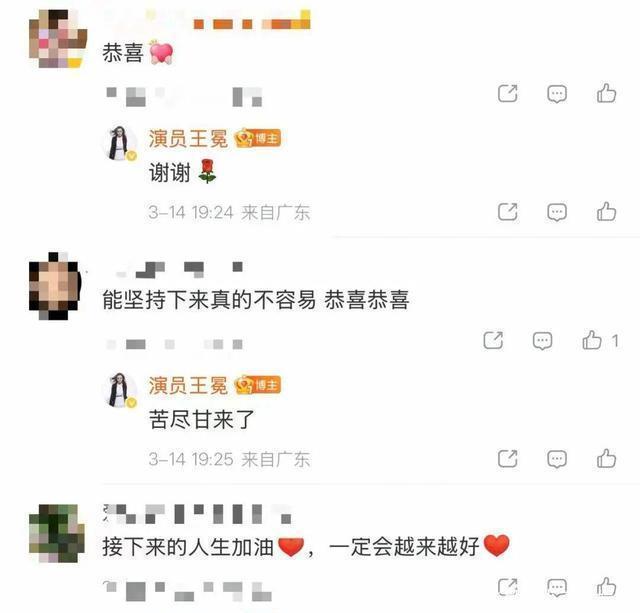Comment on the 苦尽甘来了 reply
Screen dimensions: 640x613
click(557, 459)
